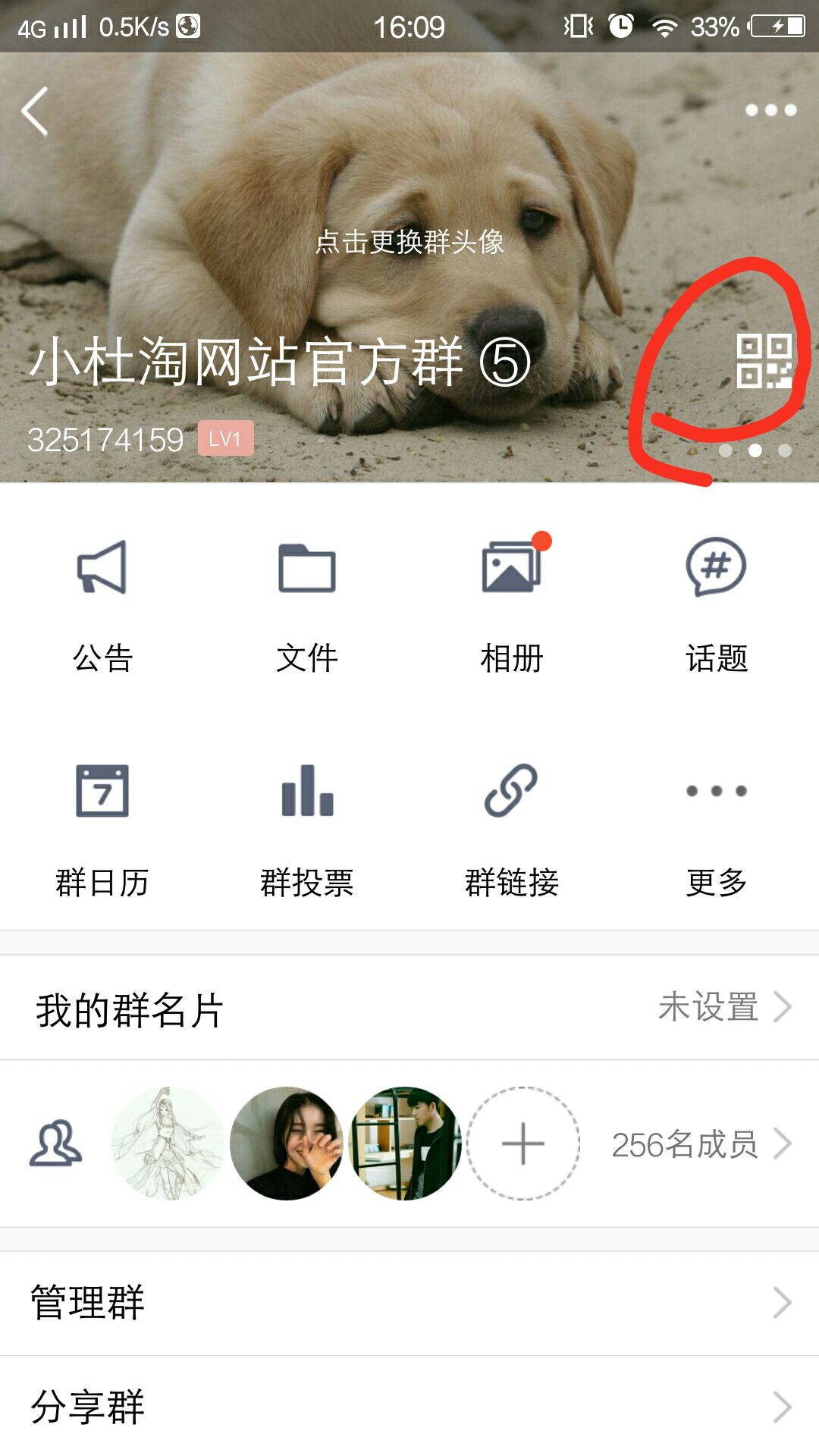Show 更多 group apps
The width and height of the screenshot is (819, 1456).
click(x=717, y=829)
